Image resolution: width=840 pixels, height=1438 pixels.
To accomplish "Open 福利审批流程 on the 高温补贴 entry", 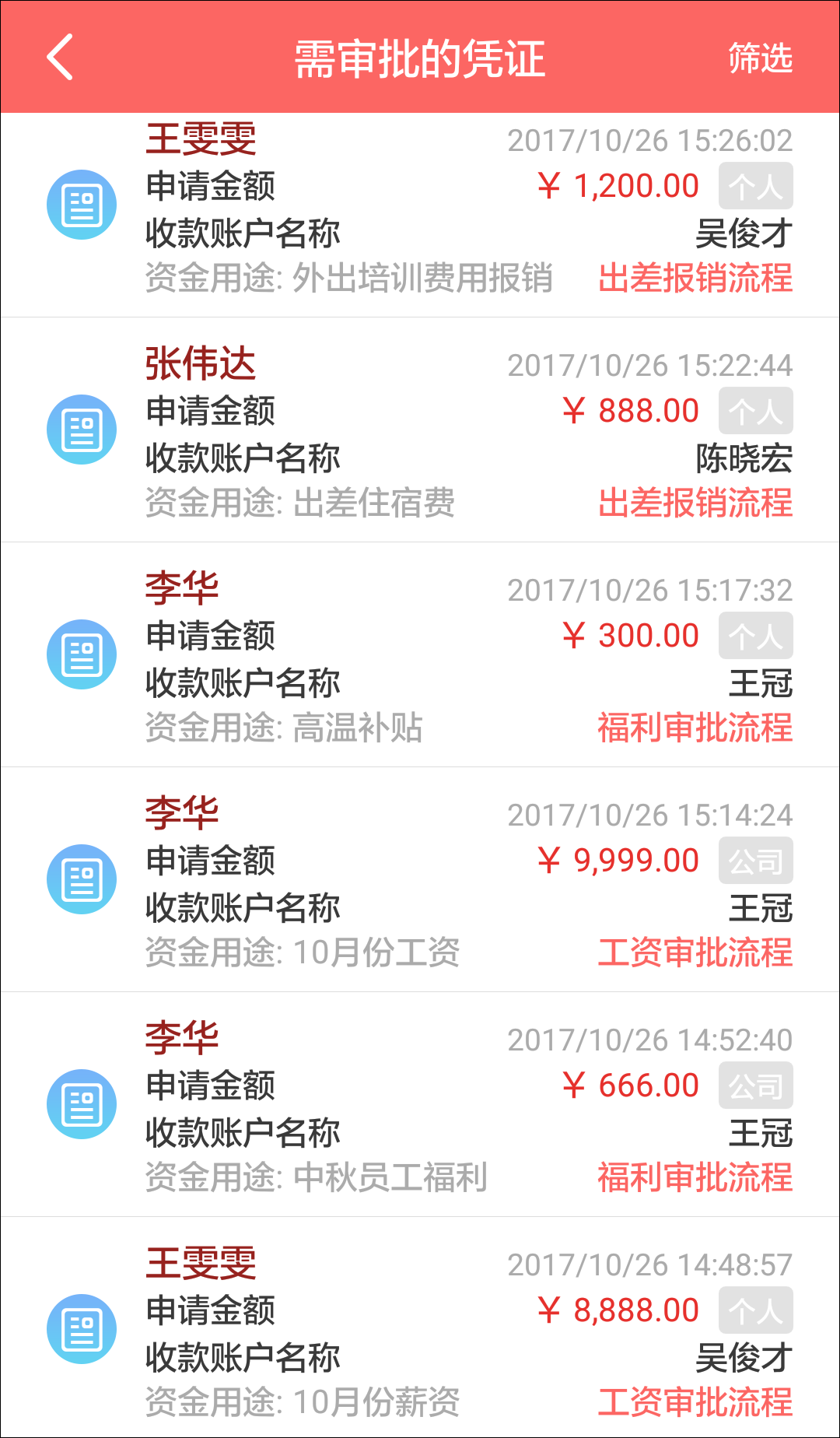I will (x=695, y=728).
